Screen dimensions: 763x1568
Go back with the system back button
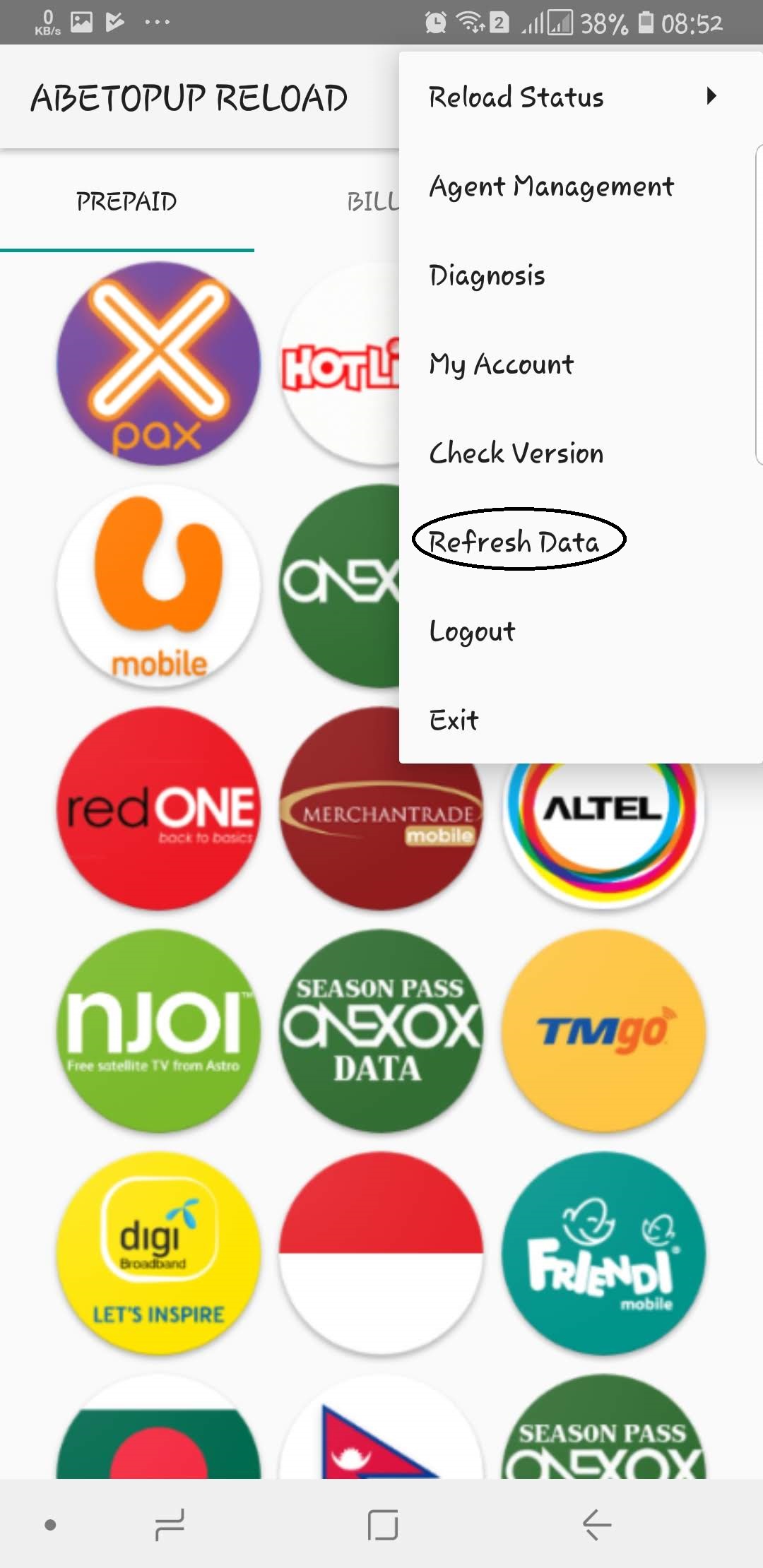click(x=596, y=1524)
